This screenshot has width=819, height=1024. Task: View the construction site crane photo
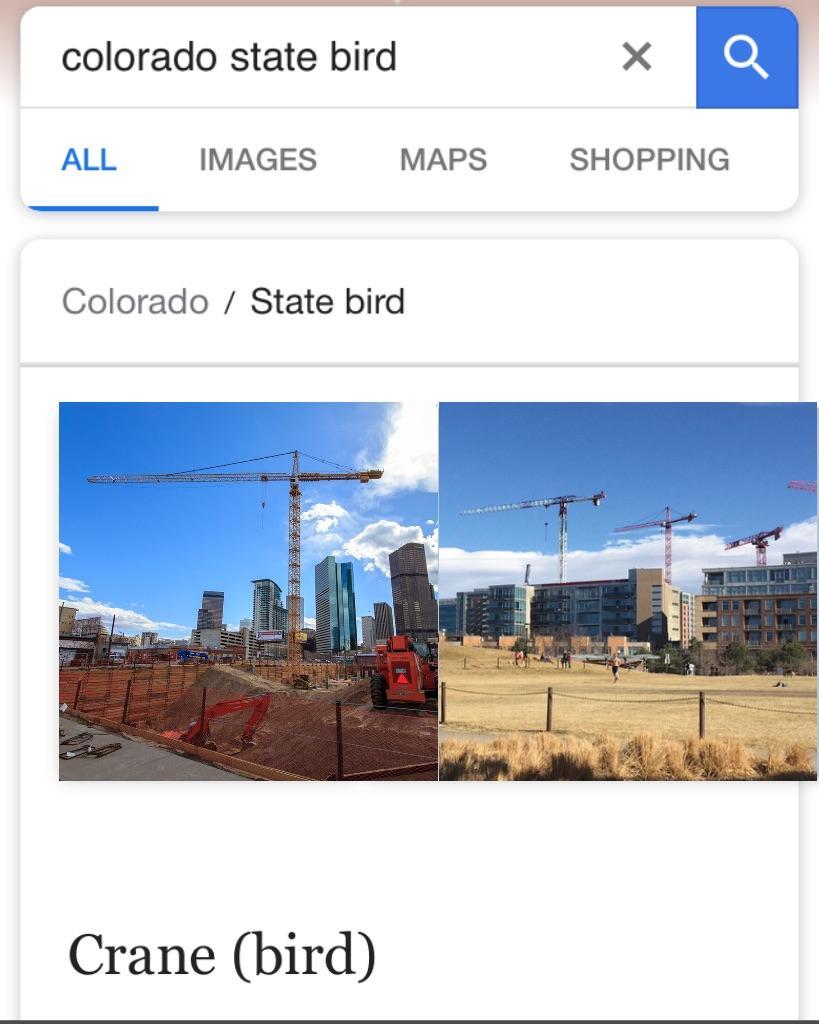coord(248,590)
